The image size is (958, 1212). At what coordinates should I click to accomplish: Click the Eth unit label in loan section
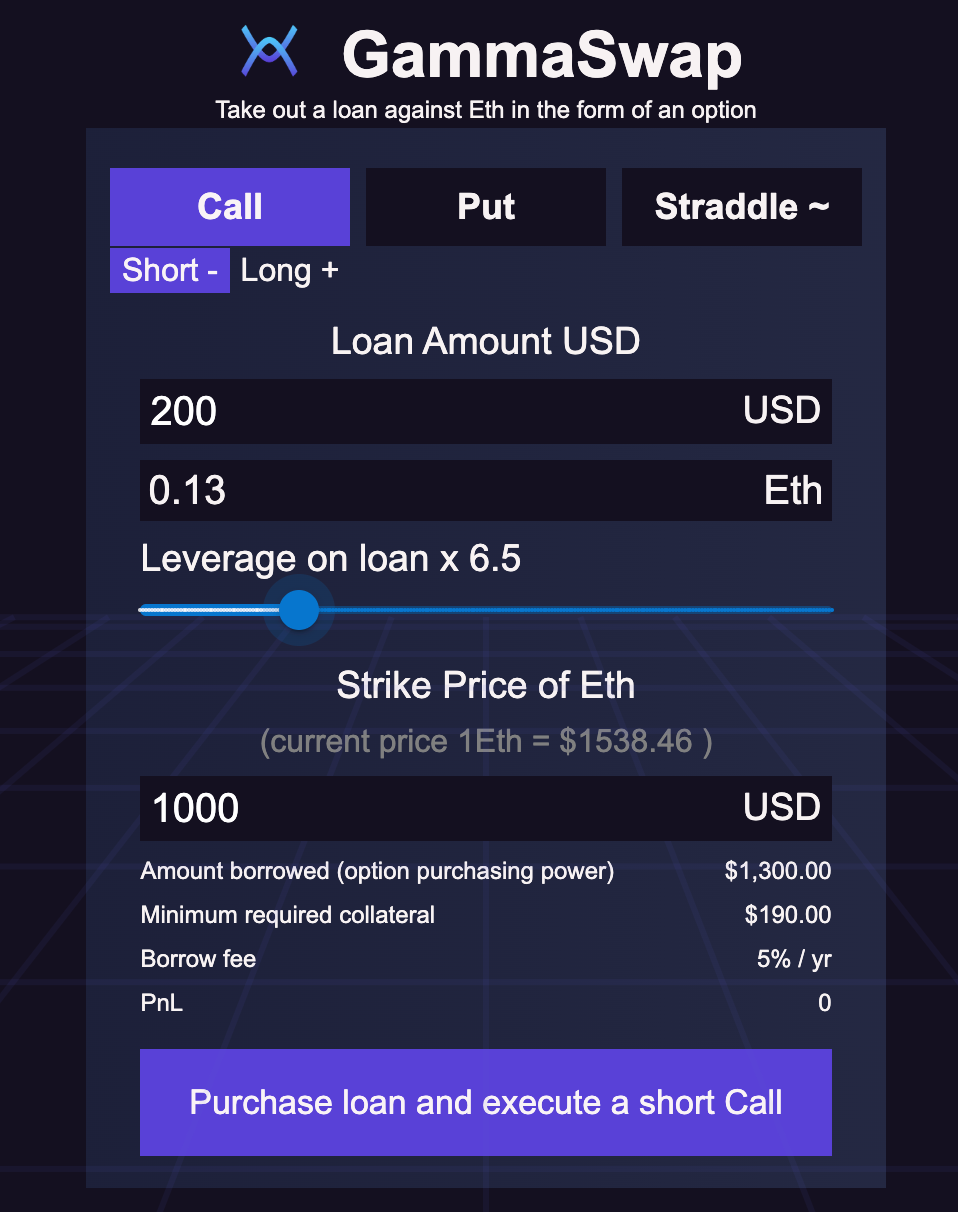[x=794, y=490]
